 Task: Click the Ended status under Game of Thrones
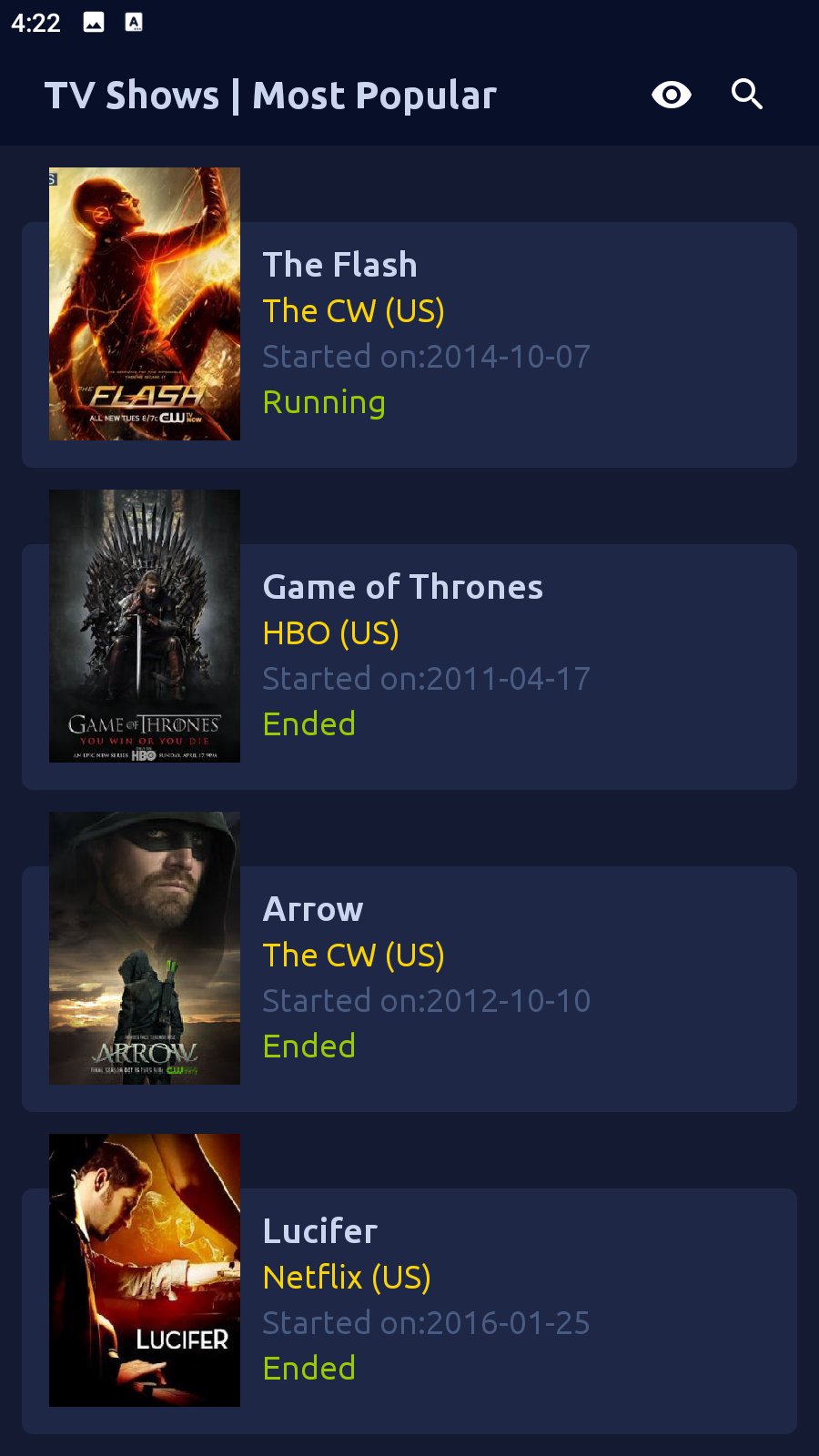[x=309, y=723]
